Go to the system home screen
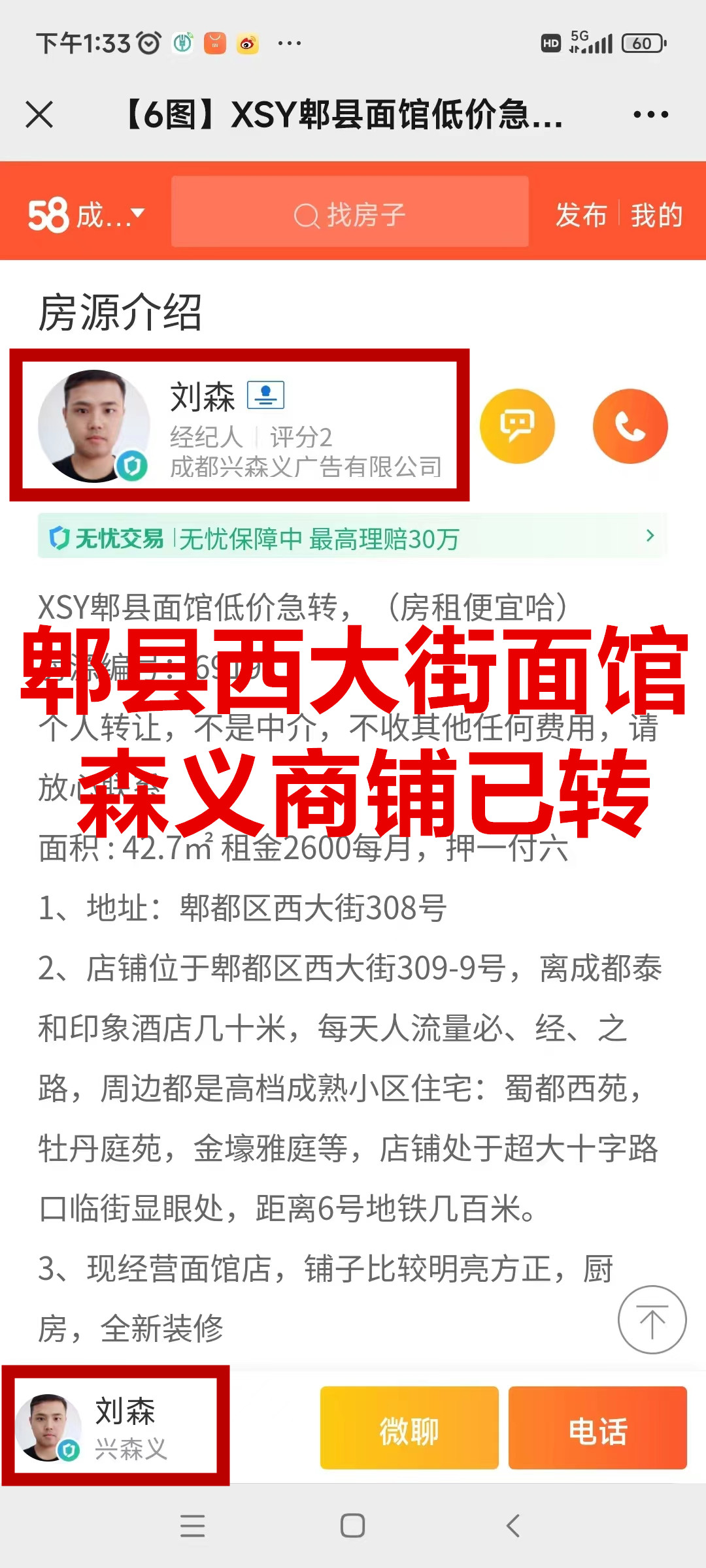The height and width of the screenshot is (1568, 706). click(352, 1526)
